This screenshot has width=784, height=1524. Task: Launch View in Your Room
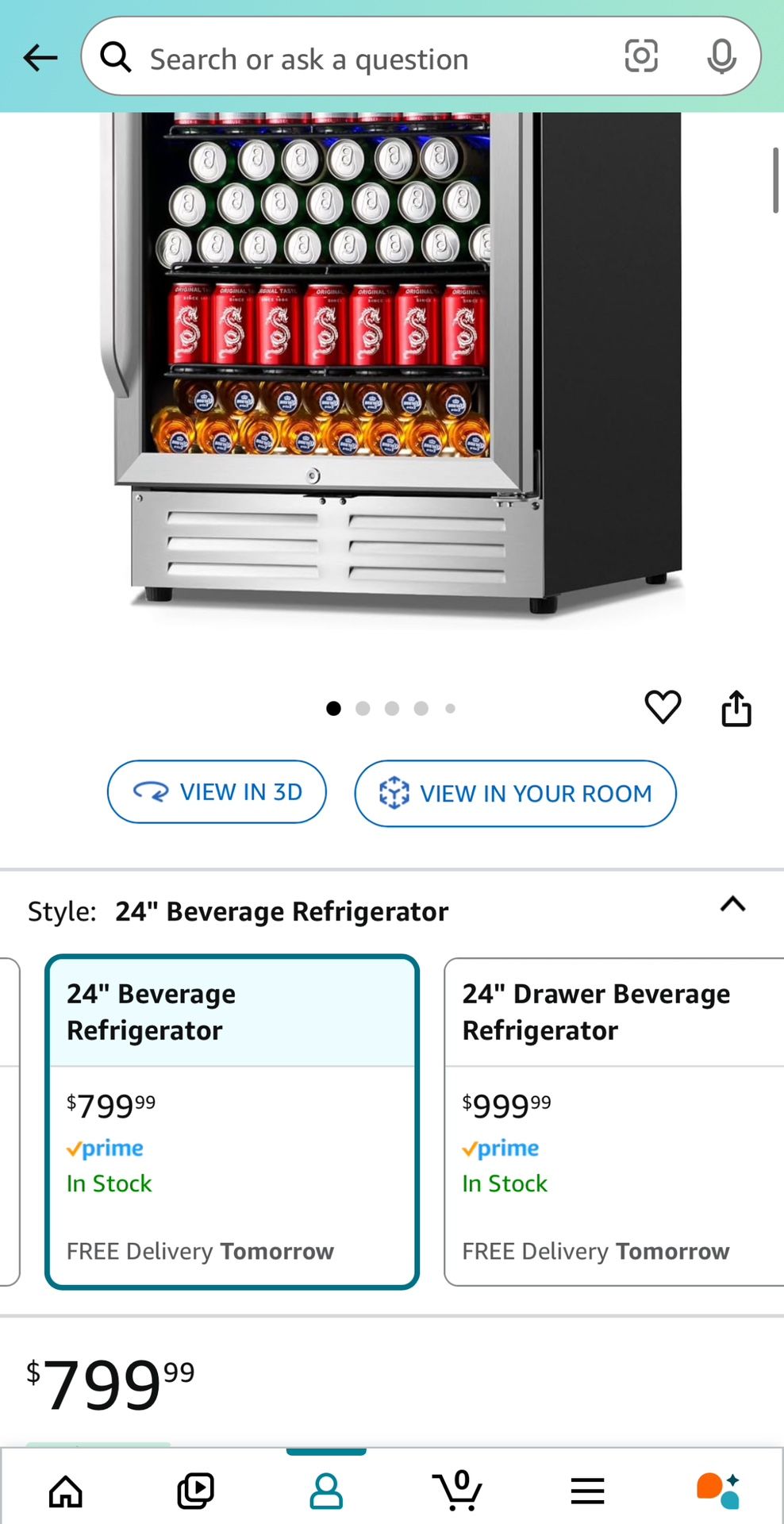tap(514, 793)
